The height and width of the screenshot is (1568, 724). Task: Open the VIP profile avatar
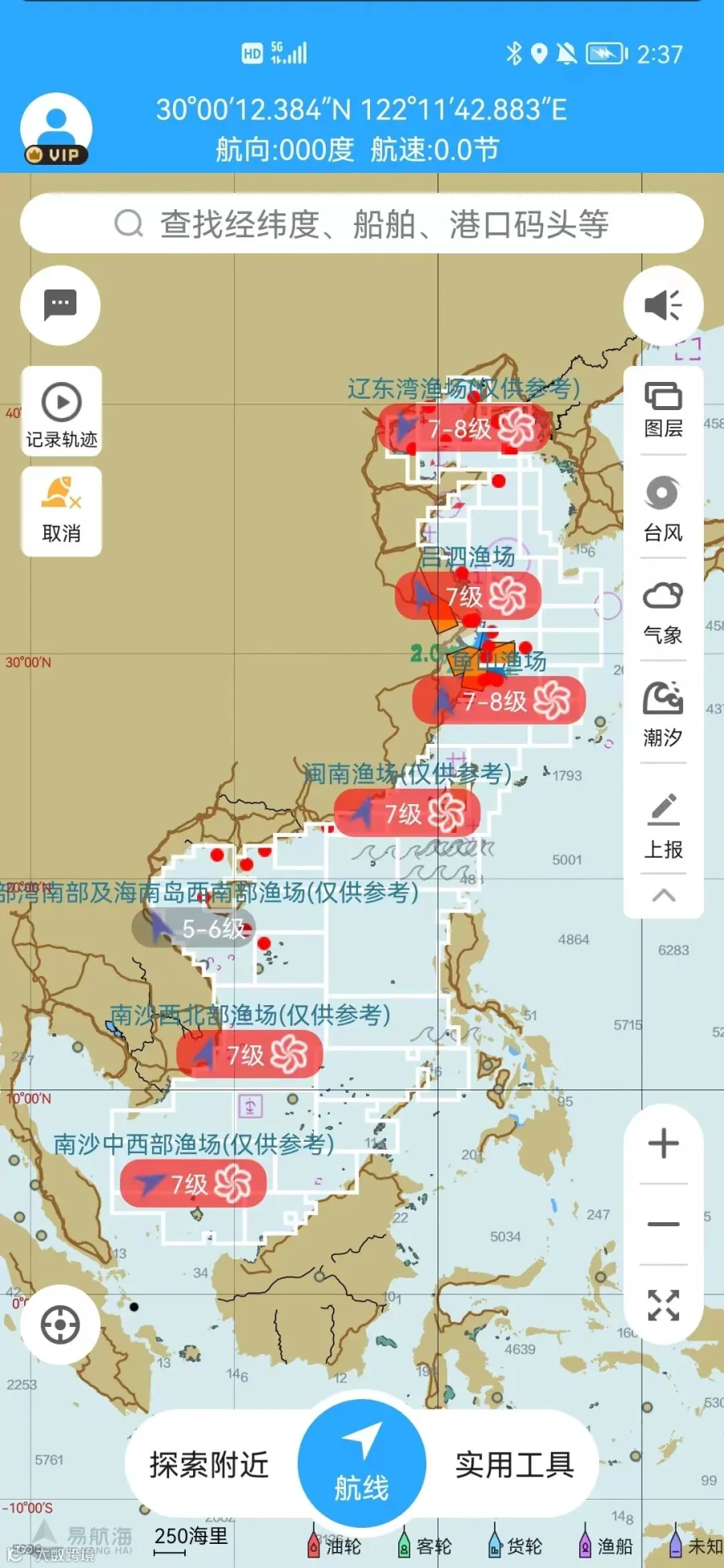point(56,129)
